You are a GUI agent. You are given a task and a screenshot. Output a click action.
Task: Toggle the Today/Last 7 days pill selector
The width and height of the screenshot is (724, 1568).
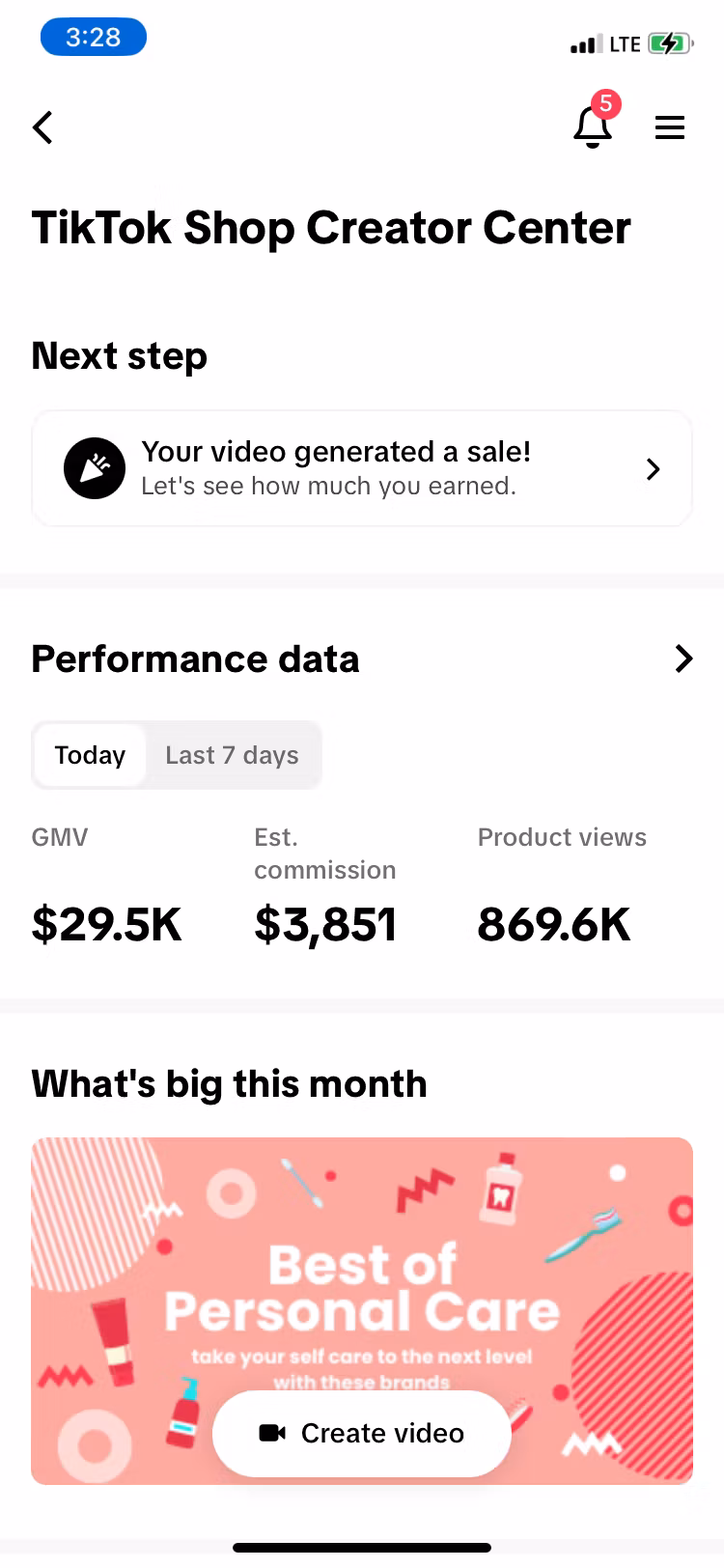click(x=177, y=755)
